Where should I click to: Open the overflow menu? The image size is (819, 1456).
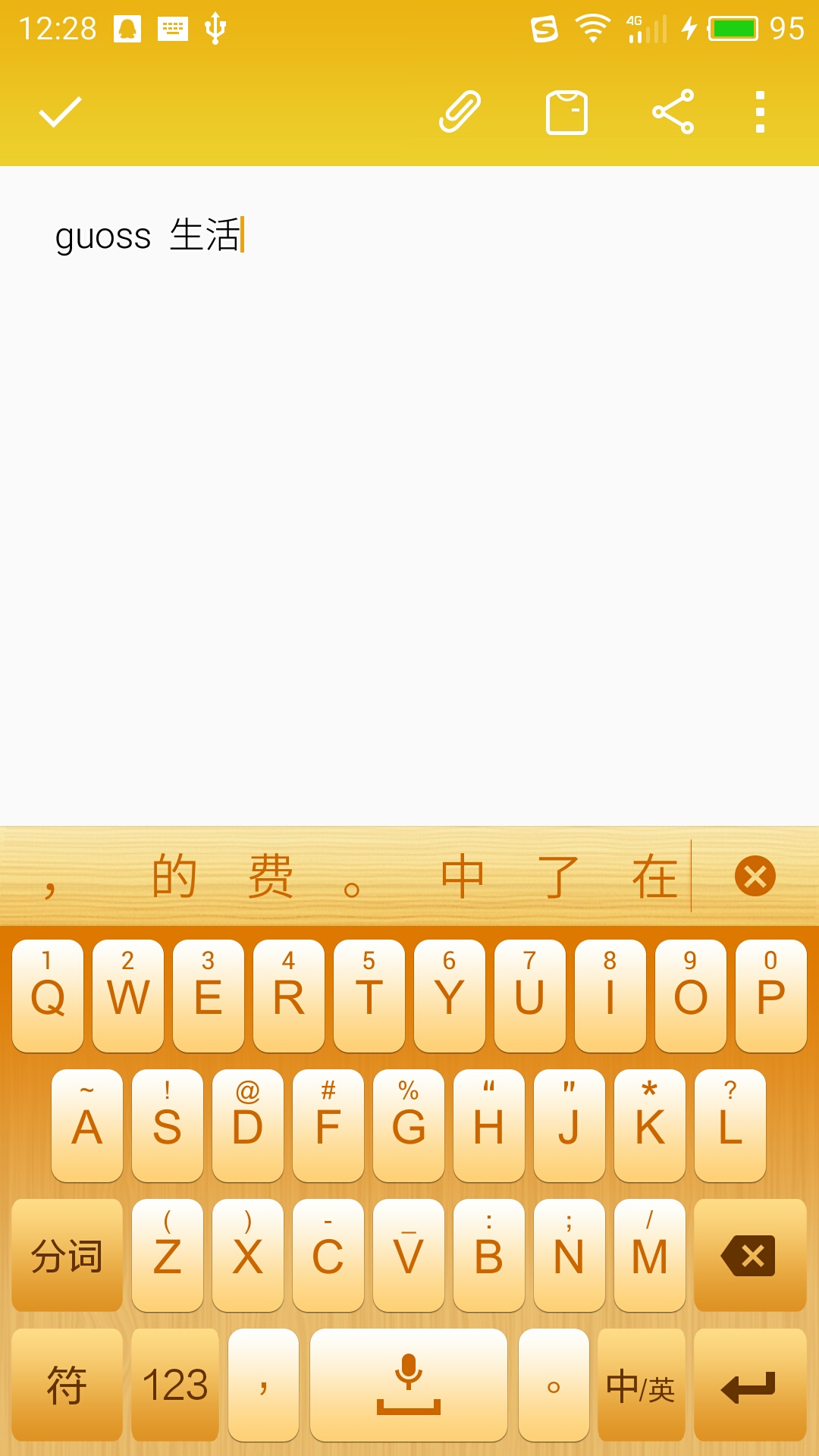(760, 112)
